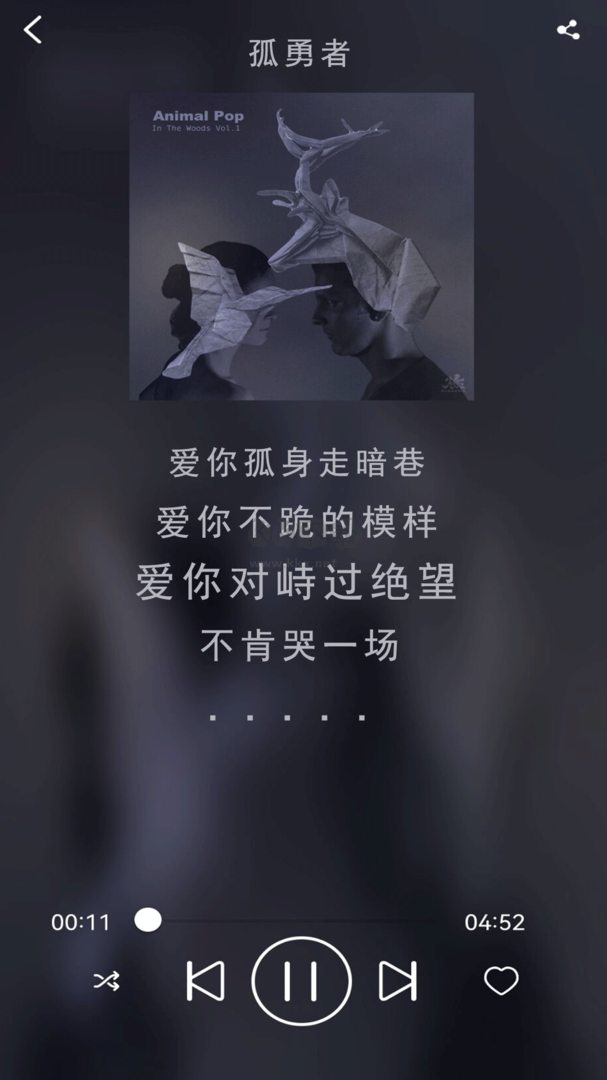Toggle shuffle play mode
Screen dimensions: 607x1080
(106, 981)
